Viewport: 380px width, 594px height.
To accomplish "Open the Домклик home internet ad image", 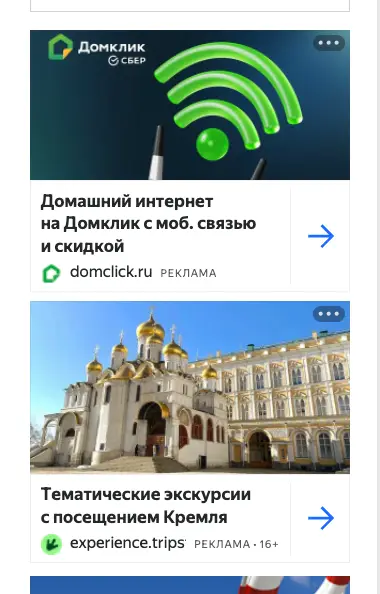I will [x=190, y=105].
